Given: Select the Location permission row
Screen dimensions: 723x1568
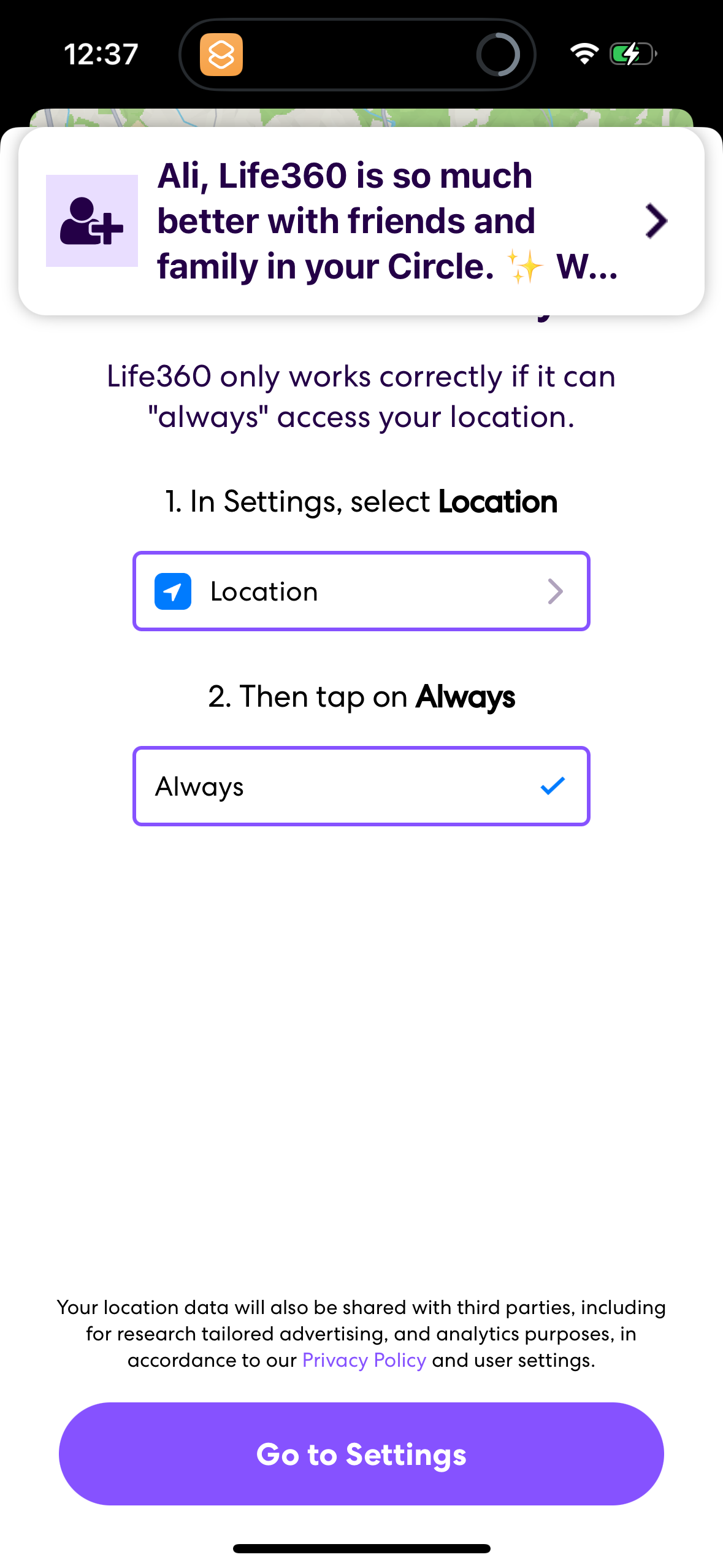Looking at the screenshot, I should coord(361,591).
